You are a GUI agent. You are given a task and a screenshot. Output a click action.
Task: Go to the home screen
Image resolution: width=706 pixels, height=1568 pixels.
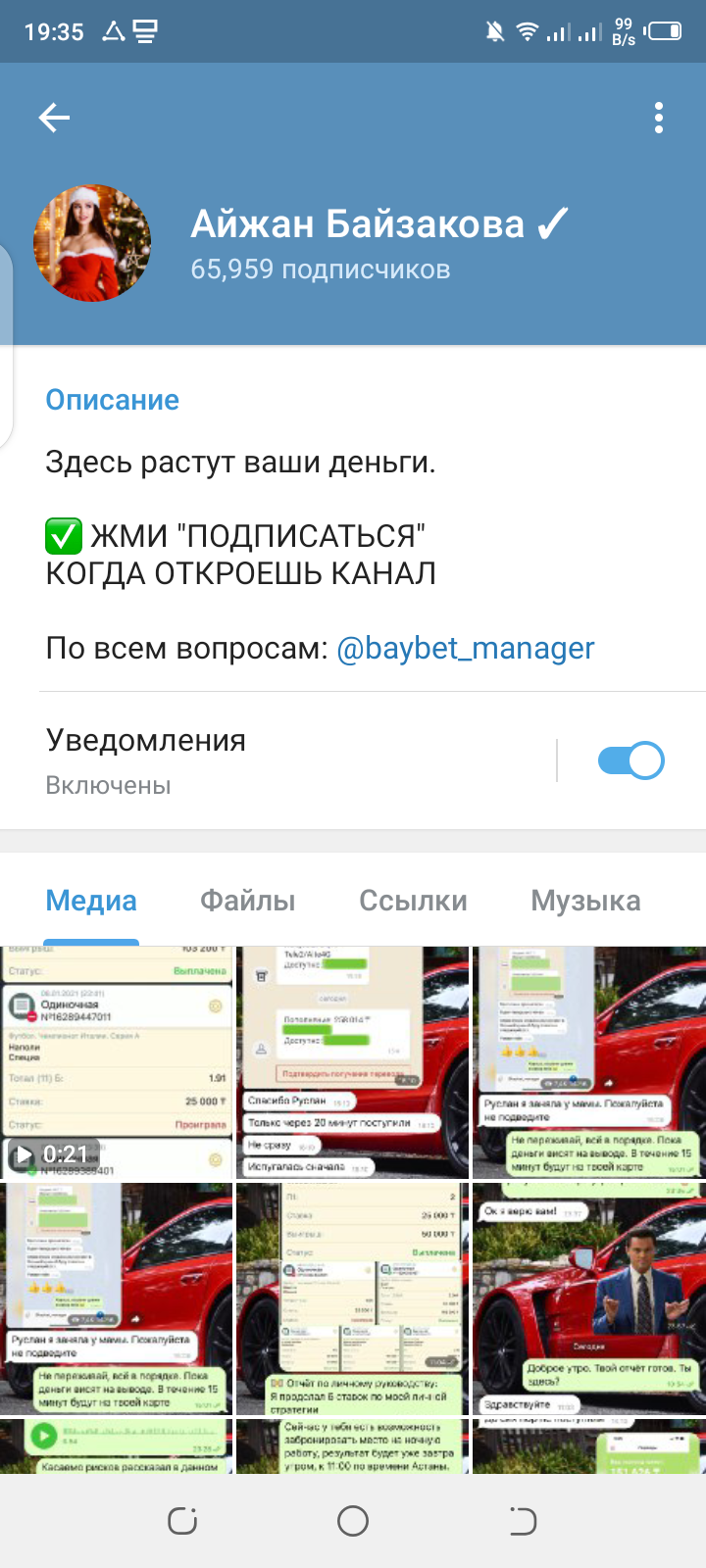(x=353, y=1521)
